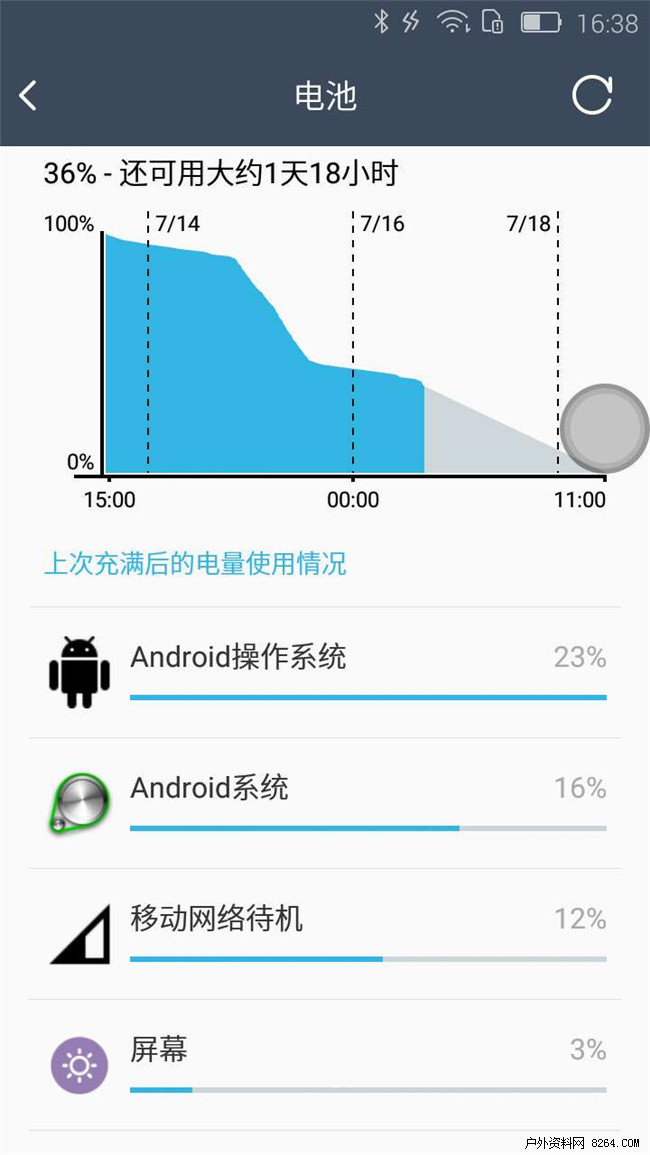Open 移动网络待机 usage details
Screen dimensions: 650x1155
coord(325,934)
